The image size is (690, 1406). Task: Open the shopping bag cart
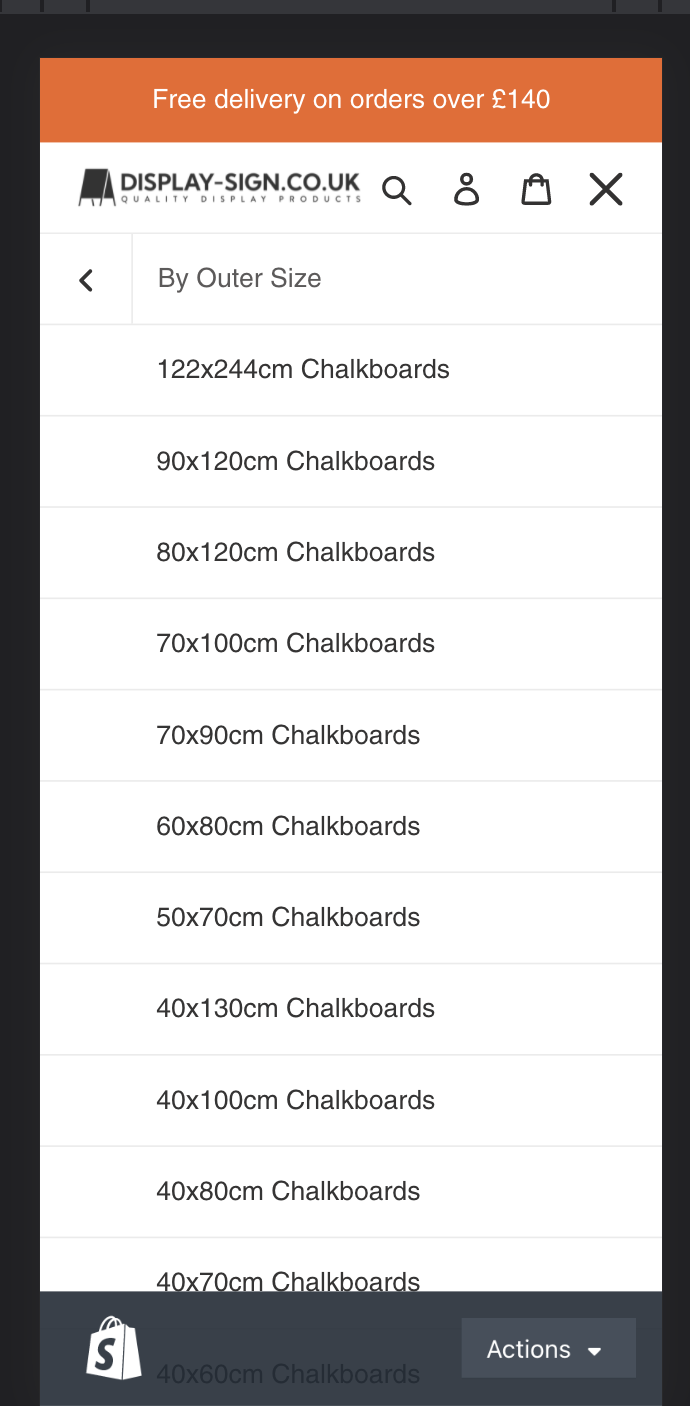[536, 189]
